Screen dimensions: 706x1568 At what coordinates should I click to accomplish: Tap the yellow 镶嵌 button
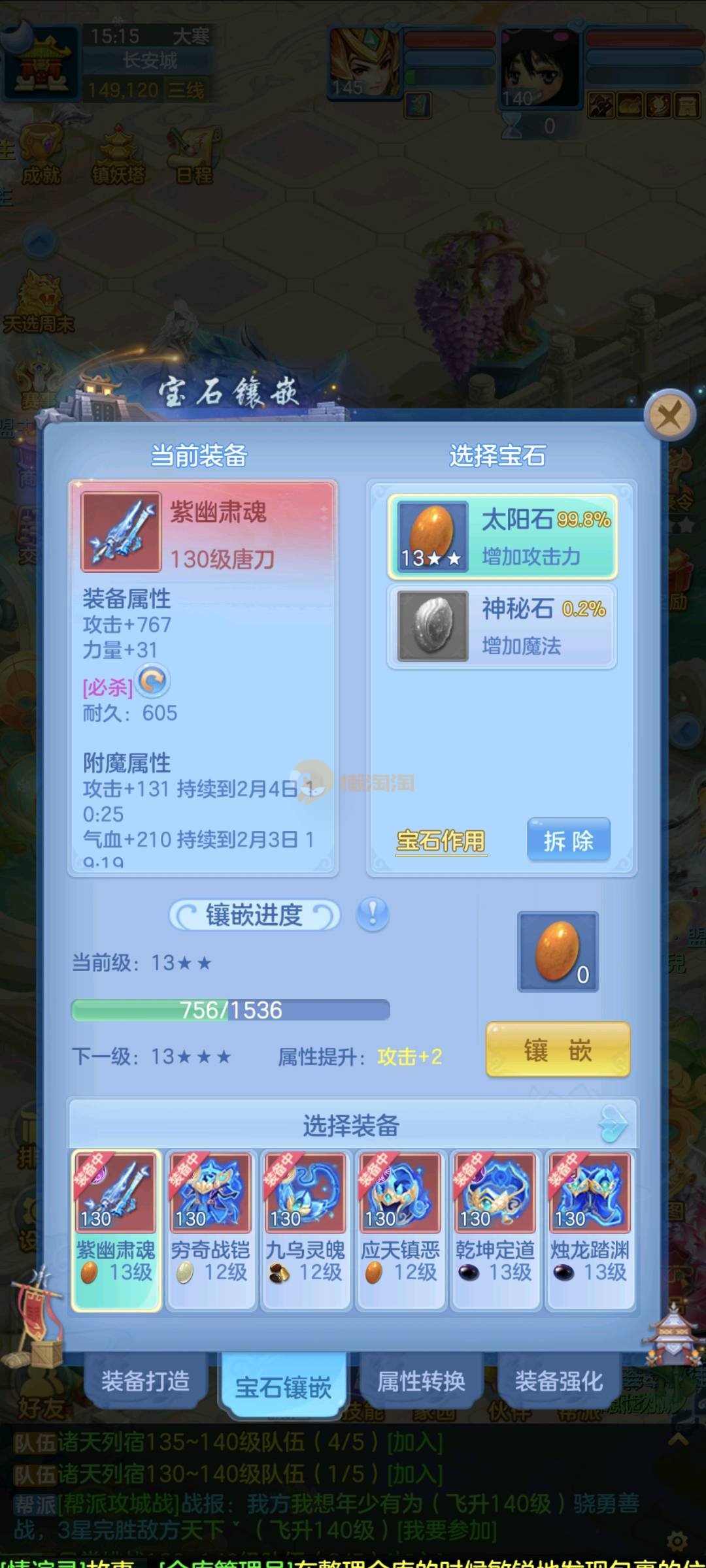(558, 1050)
